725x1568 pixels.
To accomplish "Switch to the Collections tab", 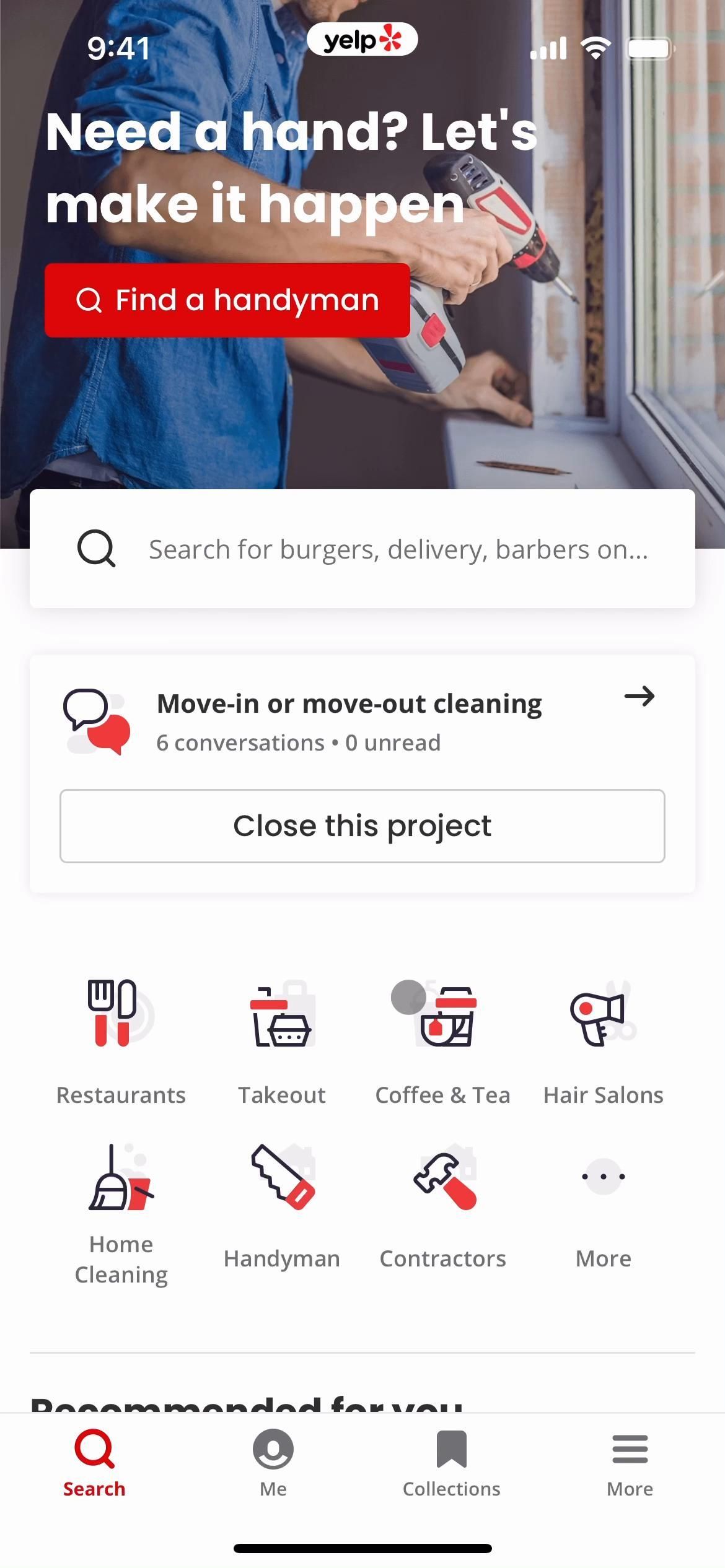I will [452, 1463].
